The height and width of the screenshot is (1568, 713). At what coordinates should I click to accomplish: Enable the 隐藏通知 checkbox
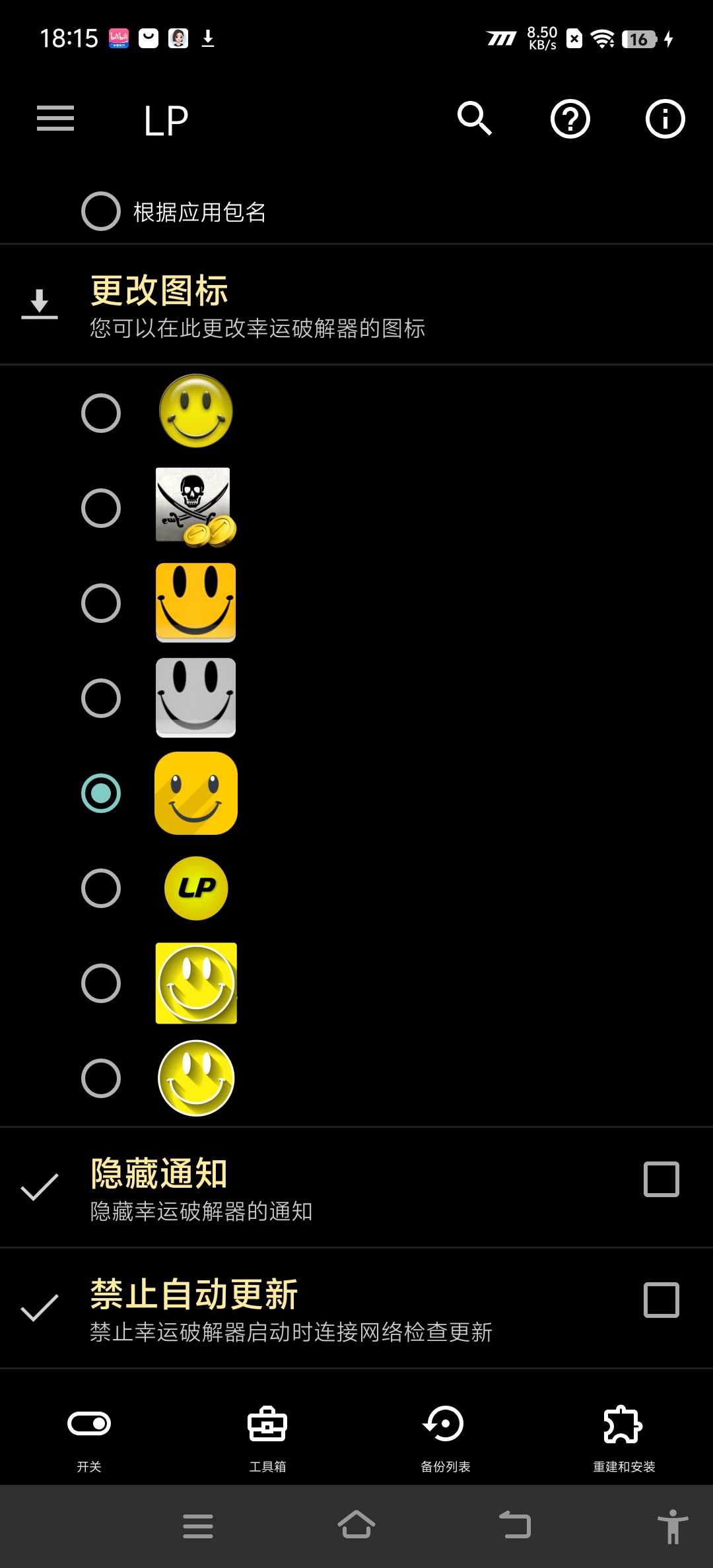pyautogui.click(x=661, y=1179)
